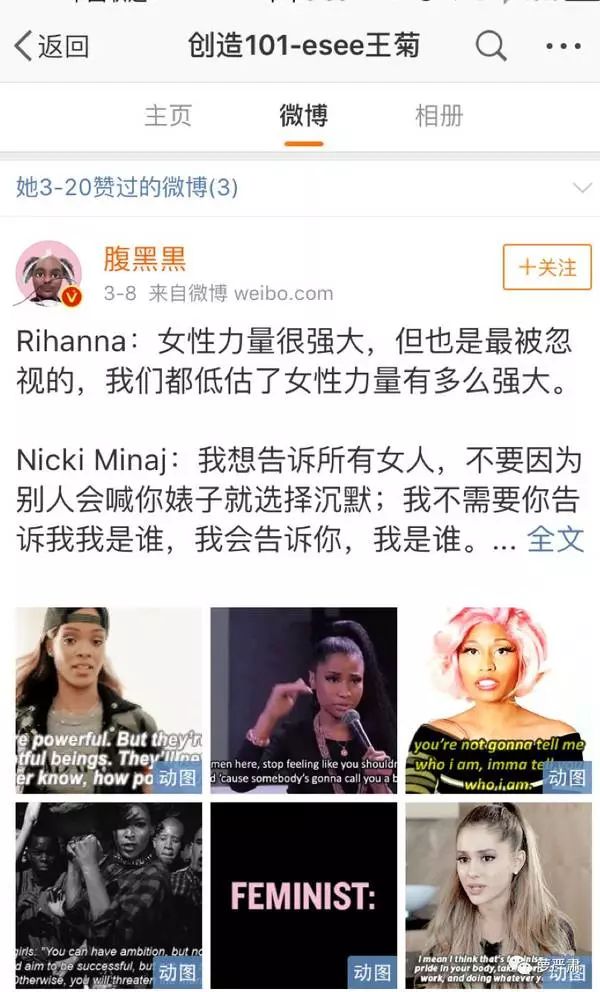Open the three-dot overflow menu
Image resolution: width=600 pixels, height=992 pixels.
pos(563,46)
